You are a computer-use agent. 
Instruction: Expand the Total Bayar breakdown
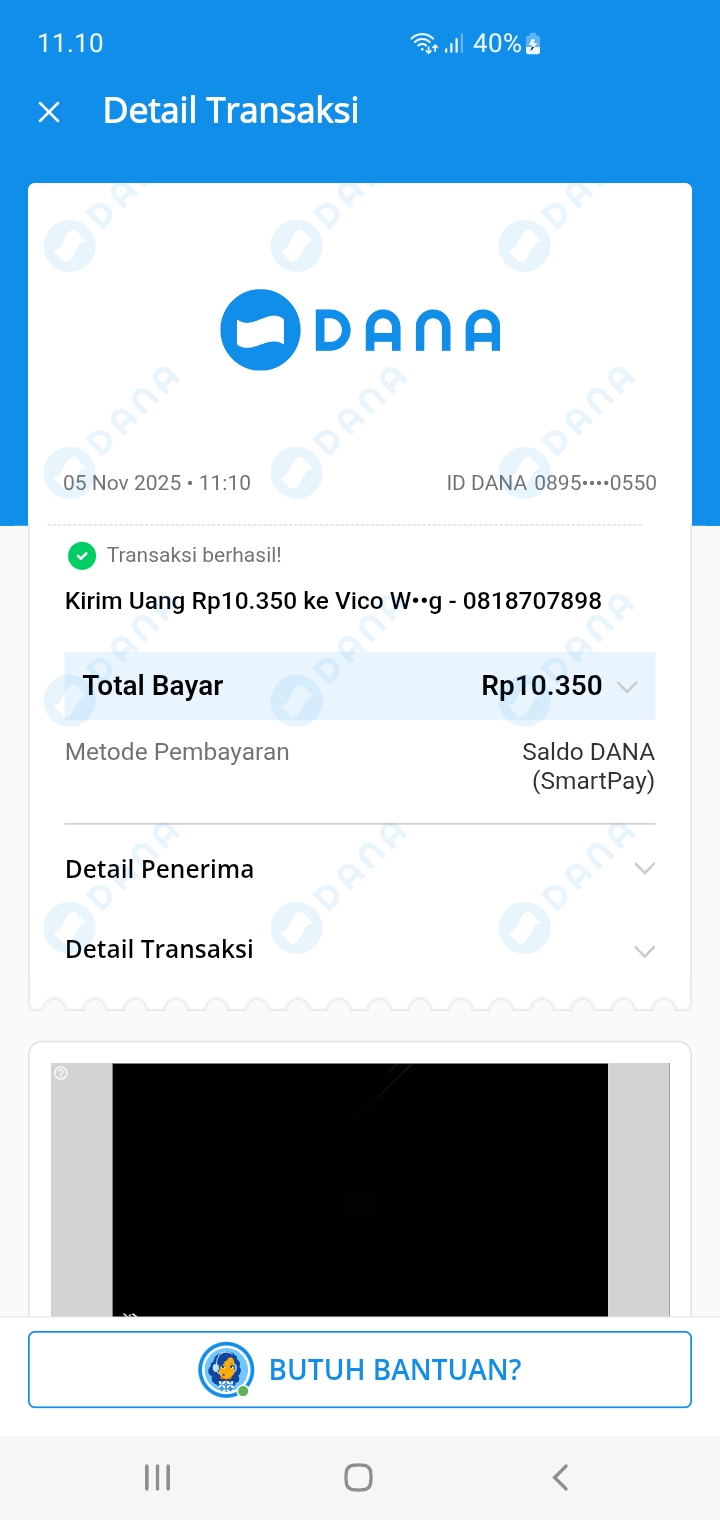tap(627, 686)
